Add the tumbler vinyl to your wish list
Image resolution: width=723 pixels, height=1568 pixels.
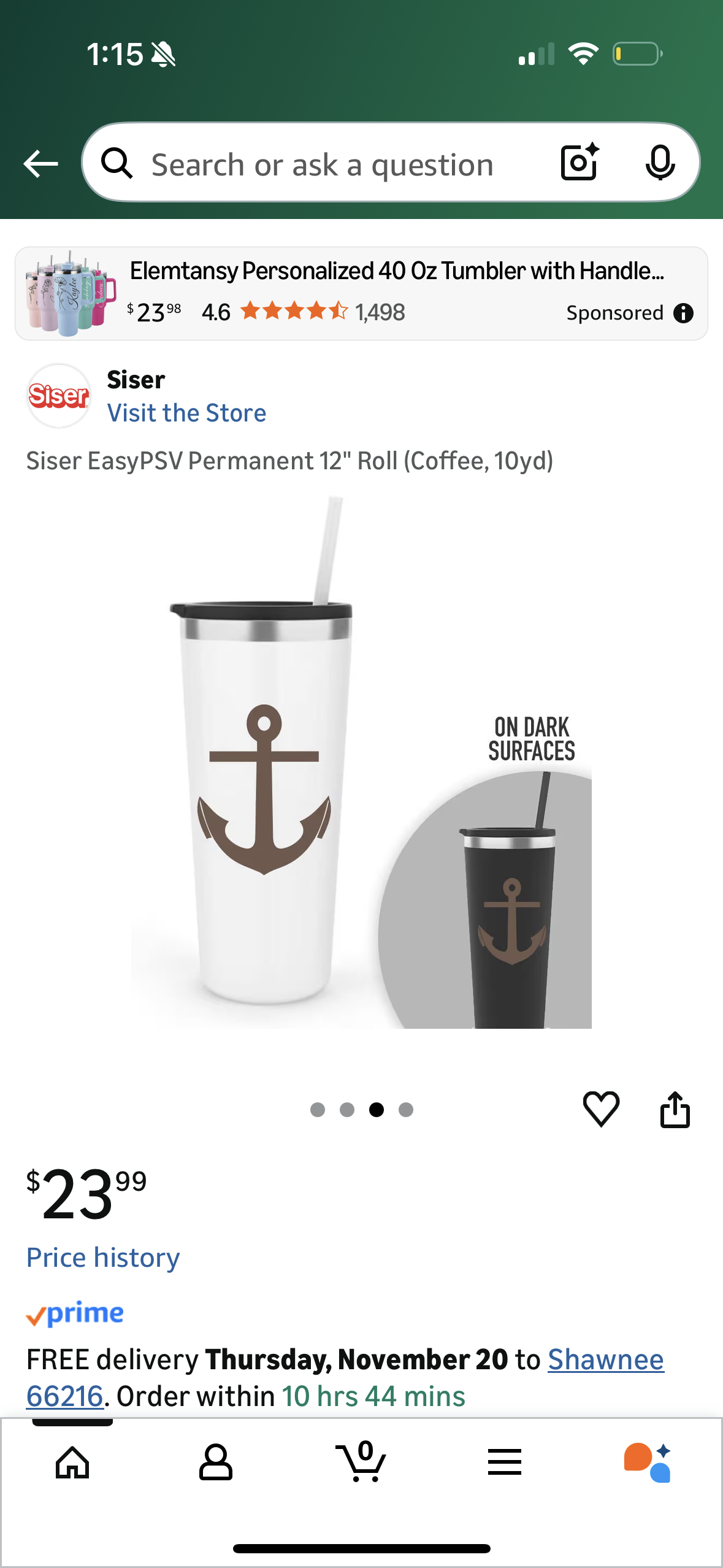point(602,1108)
